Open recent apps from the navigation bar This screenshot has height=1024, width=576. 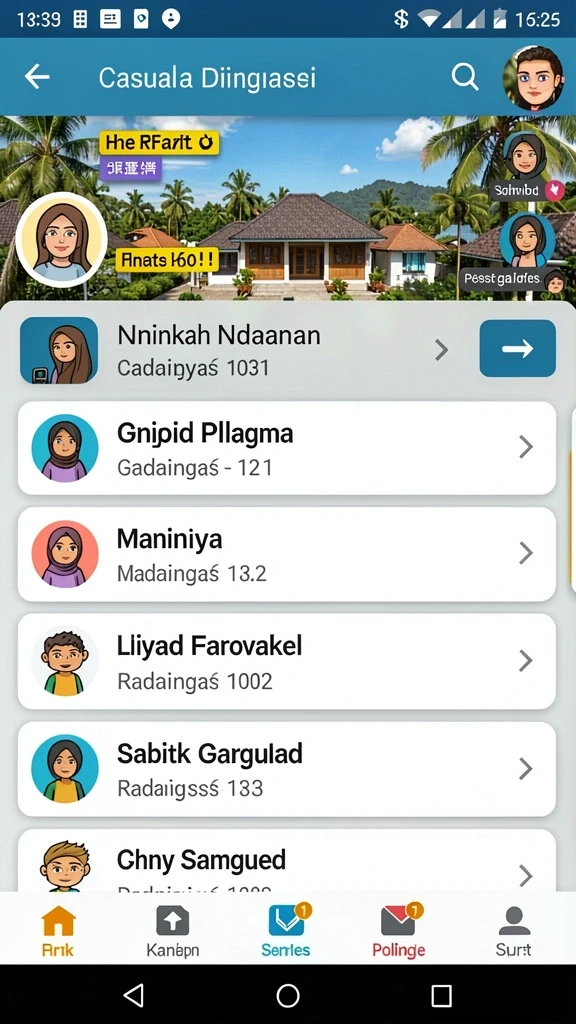(441, 995)
